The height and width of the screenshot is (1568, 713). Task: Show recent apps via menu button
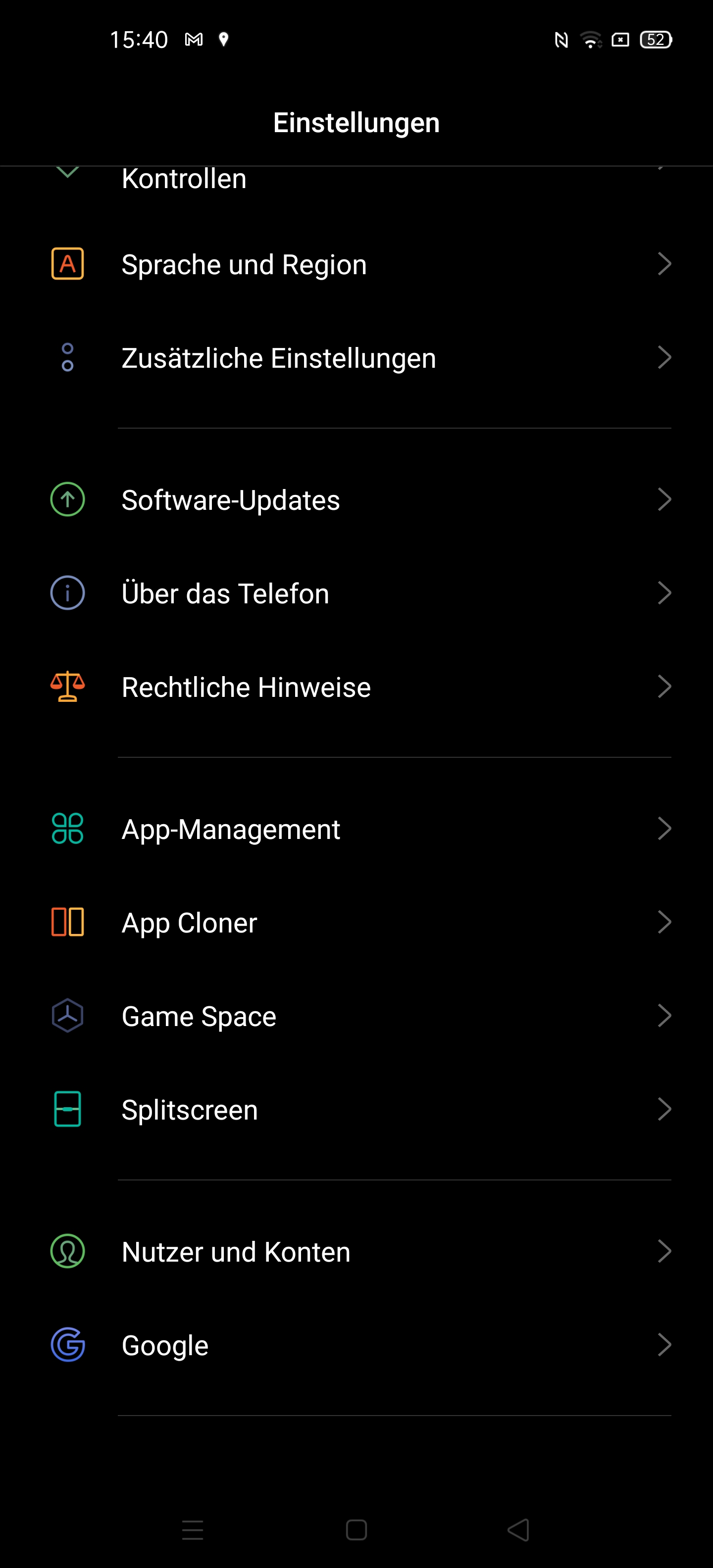[x=193, y=1530]
